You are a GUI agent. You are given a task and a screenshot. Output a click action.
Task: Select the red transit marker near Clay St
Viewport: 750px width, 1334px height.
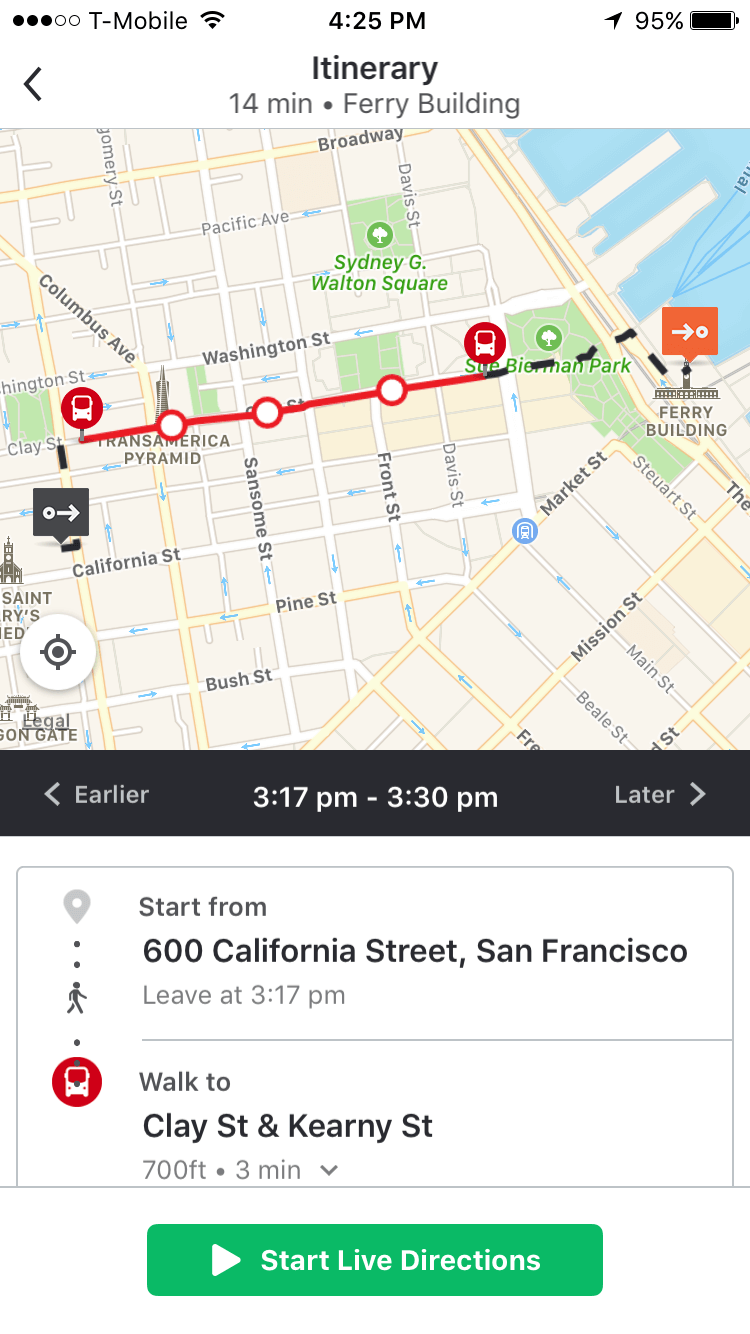point(83,409)
